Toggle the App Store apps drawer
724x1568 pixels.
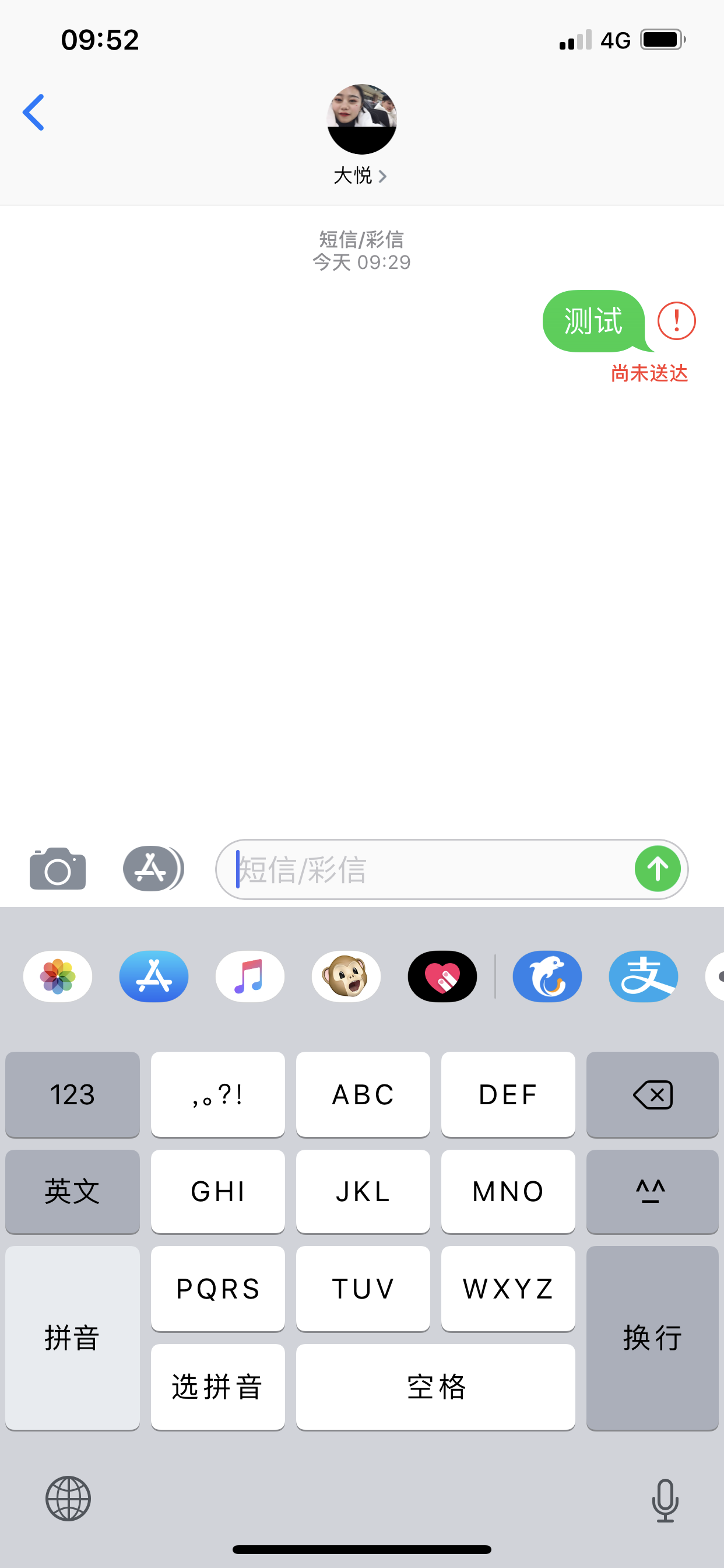coord(153,869)
